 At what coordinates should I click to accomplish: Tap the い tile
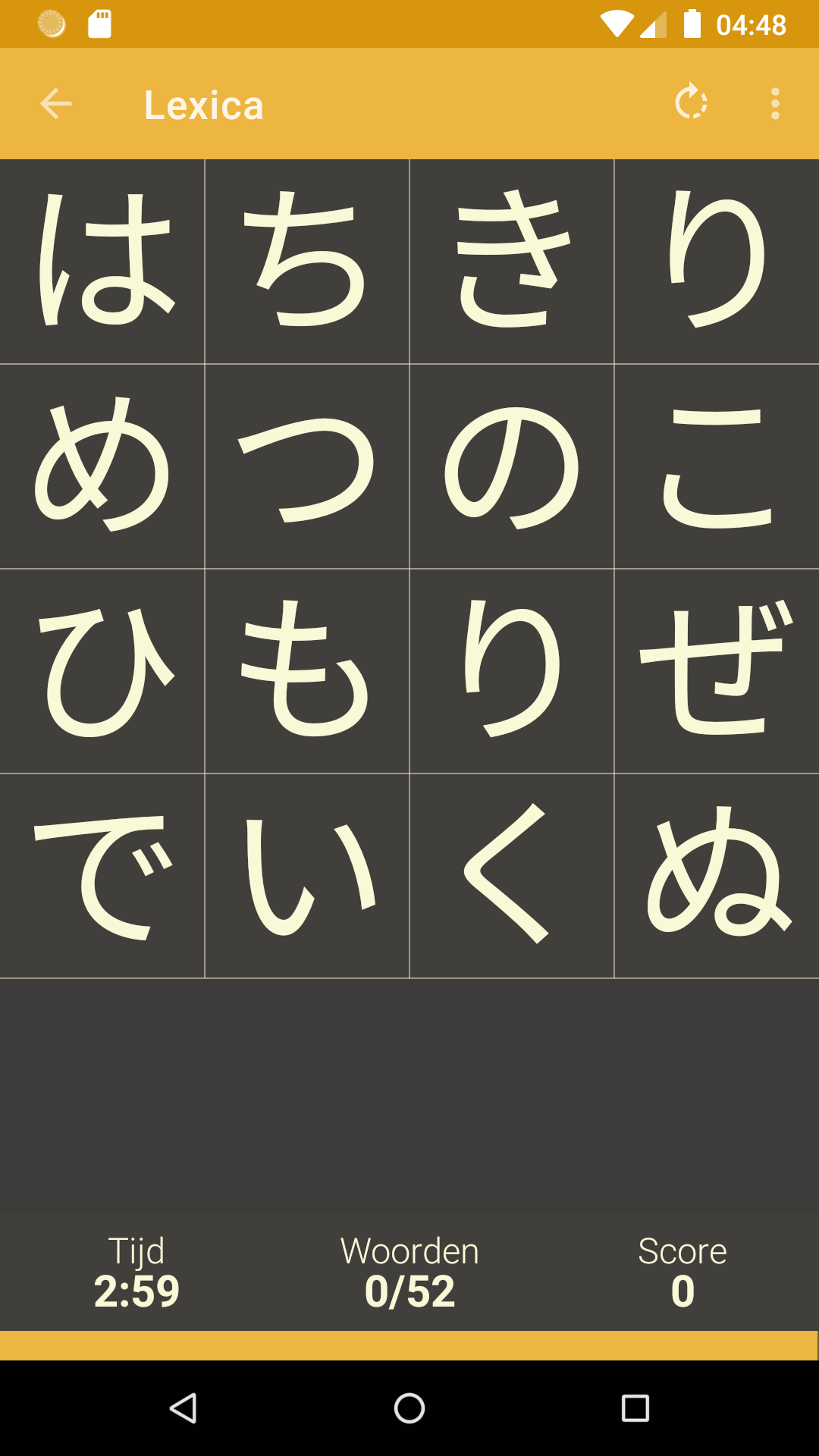click(307, 876)
